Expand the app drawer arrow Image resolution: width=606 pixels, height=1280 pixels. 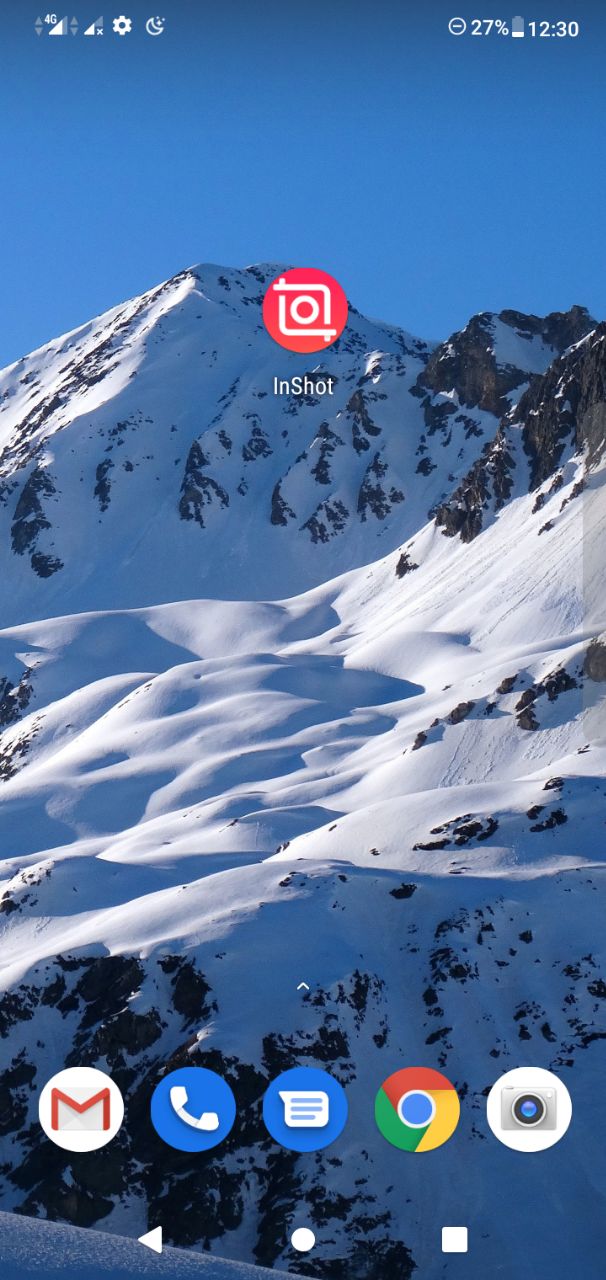click(303, 987)
